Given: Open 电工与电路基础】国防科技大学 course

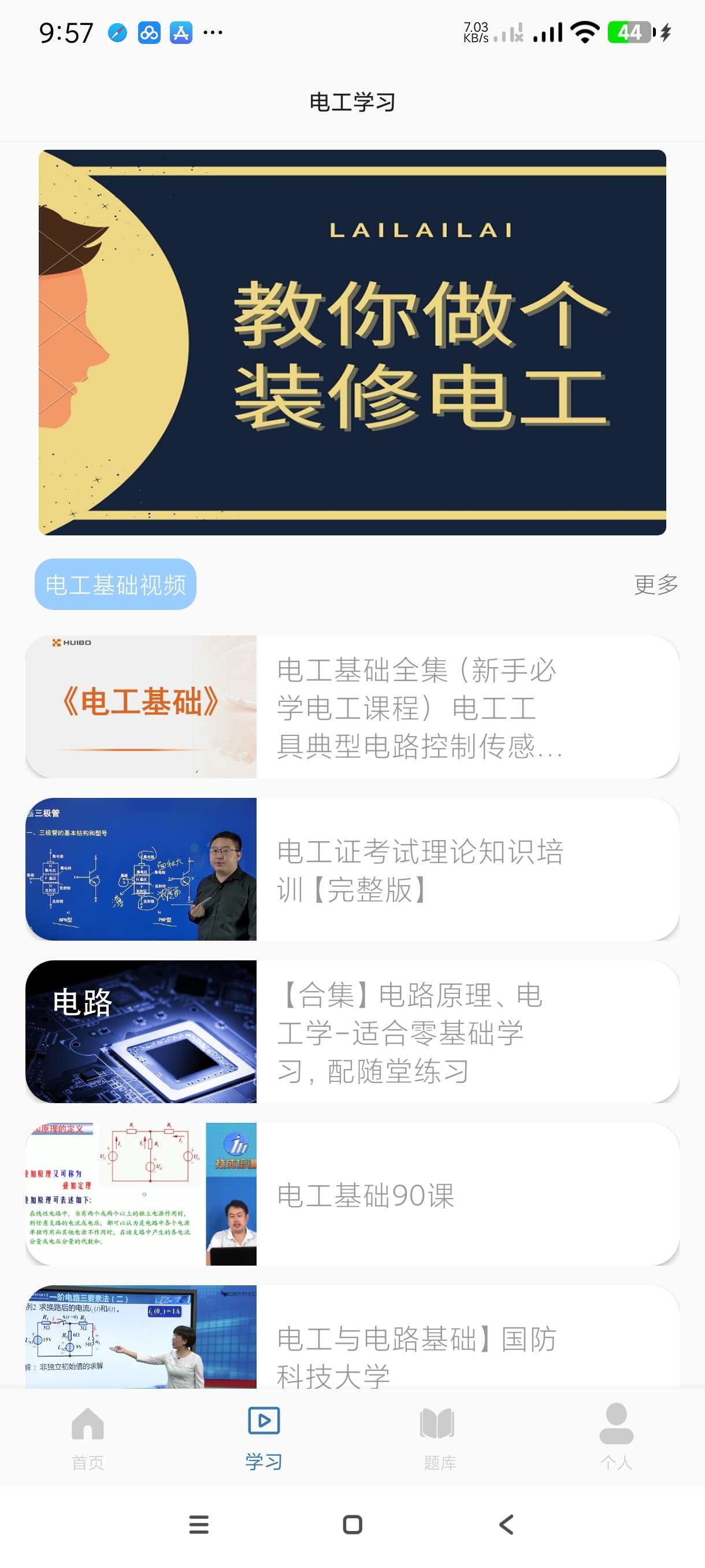Looking at the screenshot, I should [x=352, y=1339].
